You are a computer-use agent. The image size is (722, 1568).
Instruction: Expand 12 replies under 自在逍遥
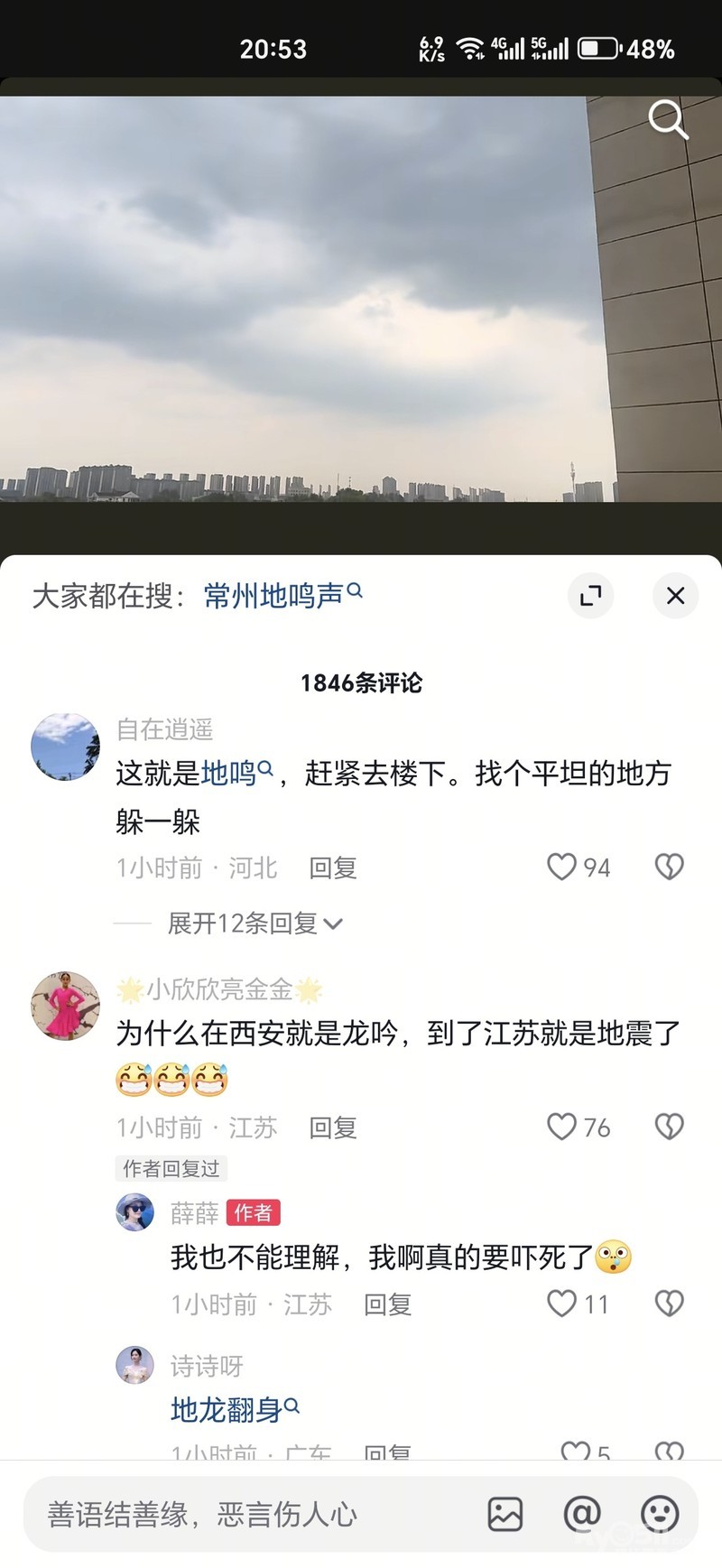click(x=255, y=923)
